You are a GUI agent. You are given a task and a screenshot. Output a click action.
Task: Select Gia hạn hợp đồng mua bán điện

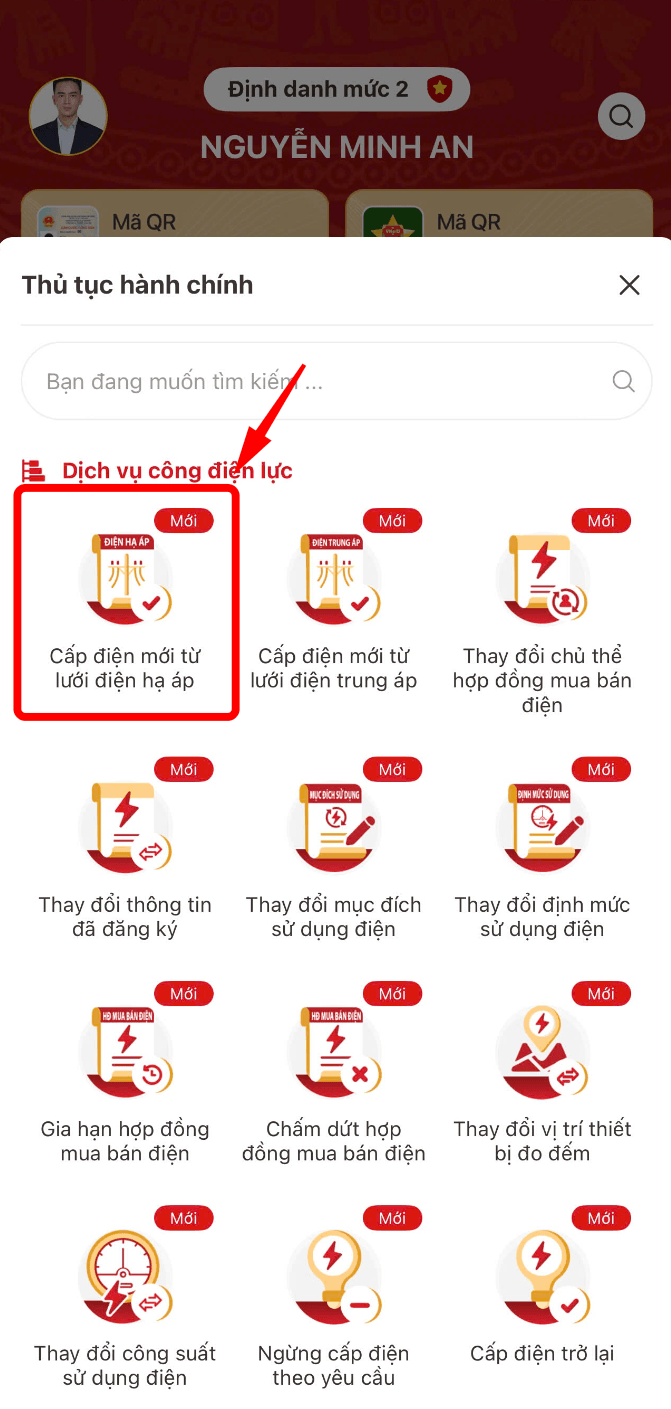[x=126, y=1074]
